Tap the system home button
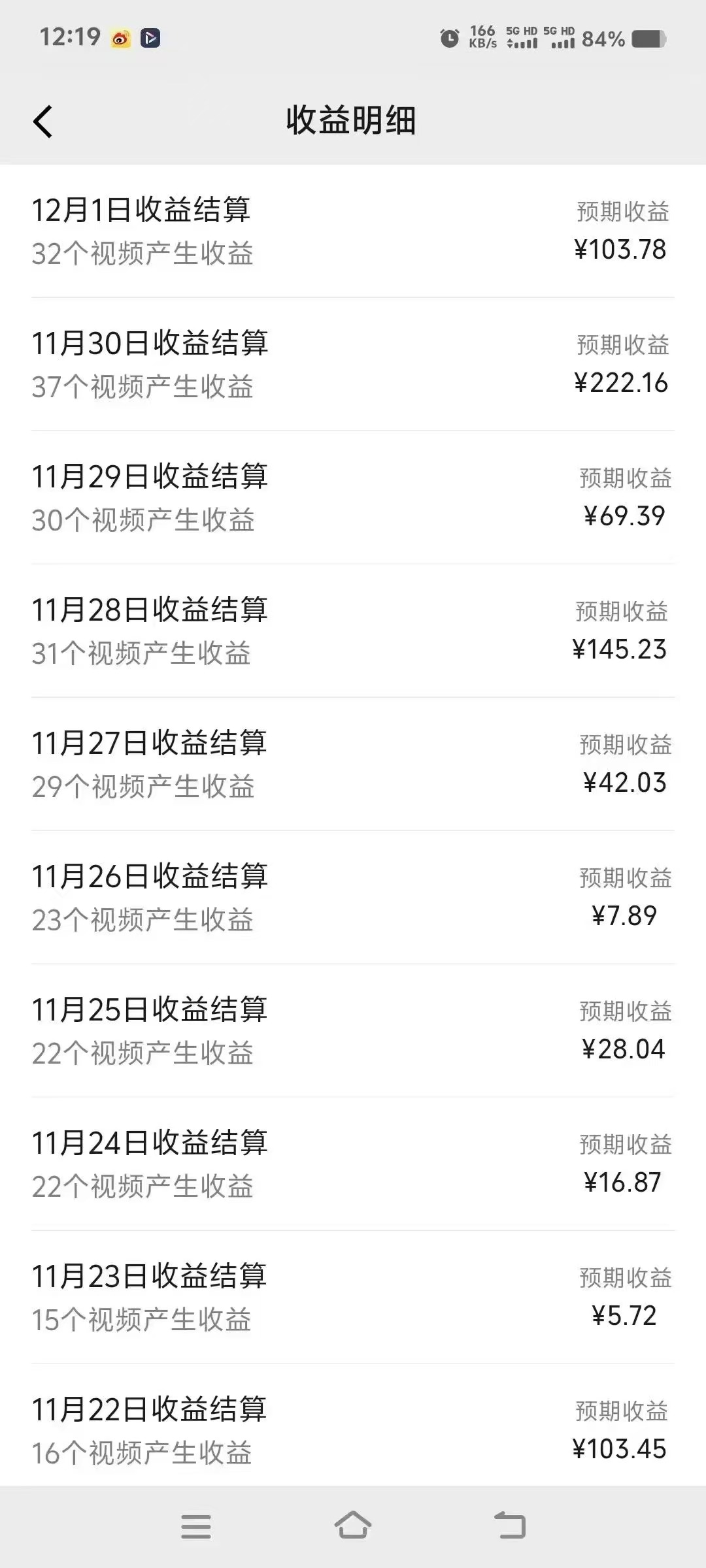This screenshot has width=706, height=1568. click(x=353, y=1526)
